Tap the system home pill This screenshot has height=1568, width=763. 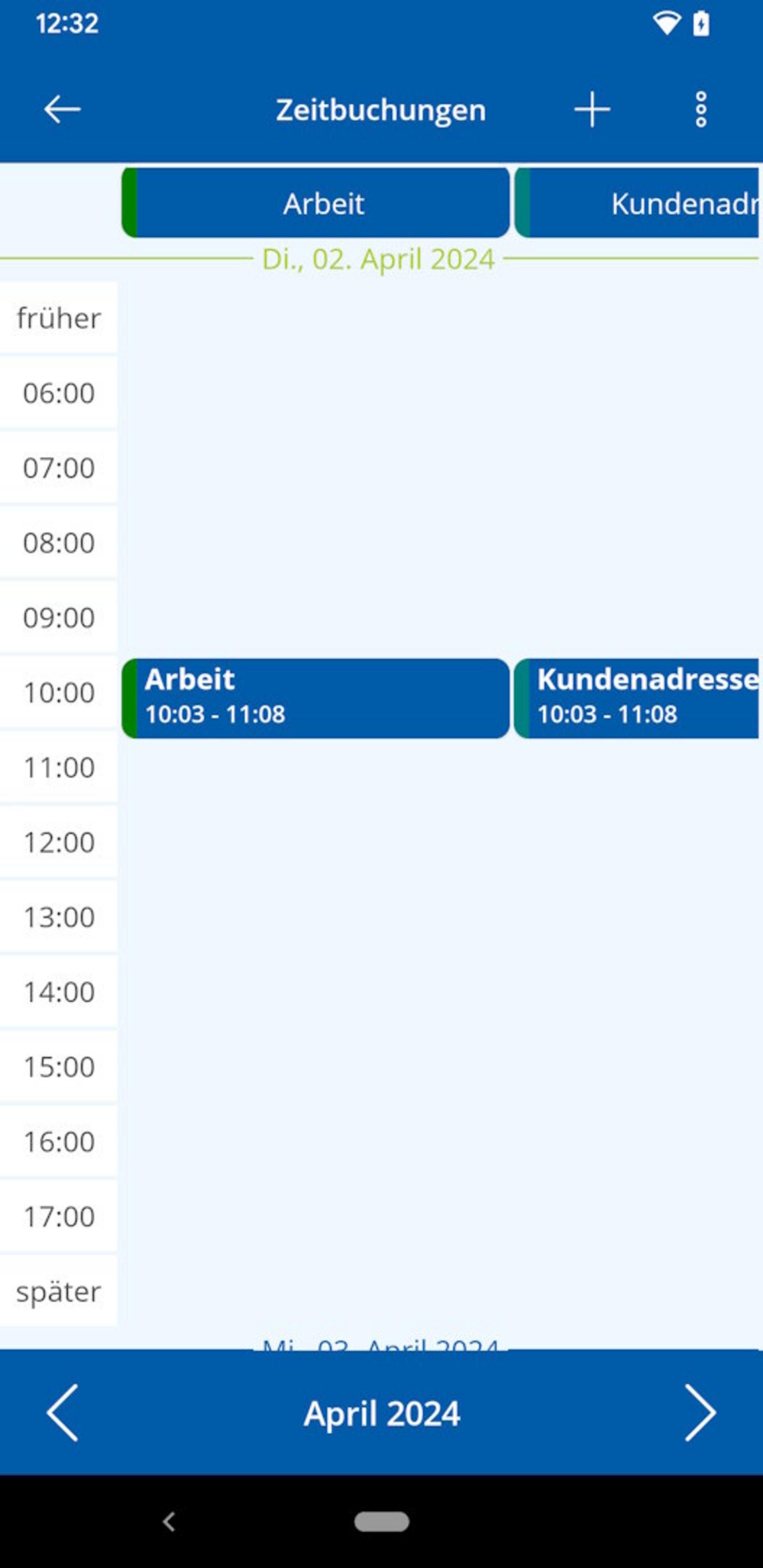382,1522
